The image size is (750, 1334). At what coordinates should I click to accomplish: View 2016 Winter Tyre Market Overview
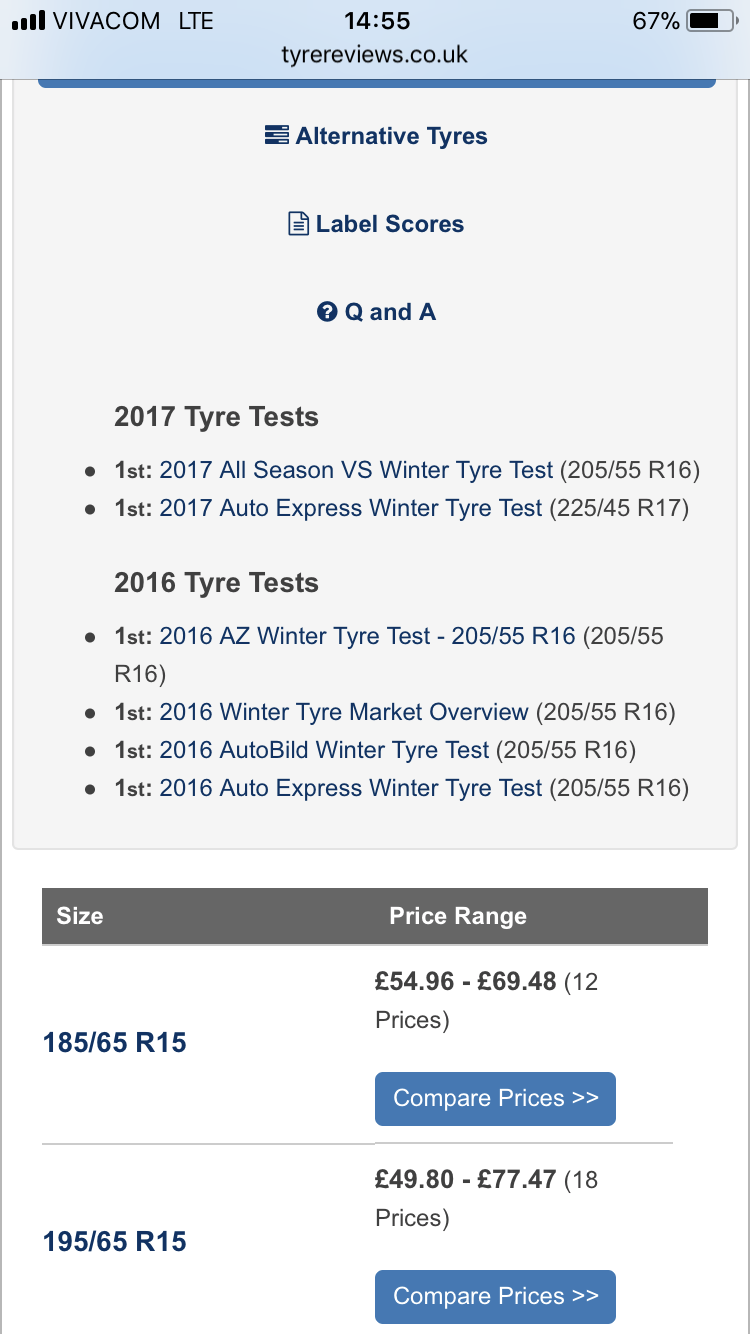[x=344, y=712]
